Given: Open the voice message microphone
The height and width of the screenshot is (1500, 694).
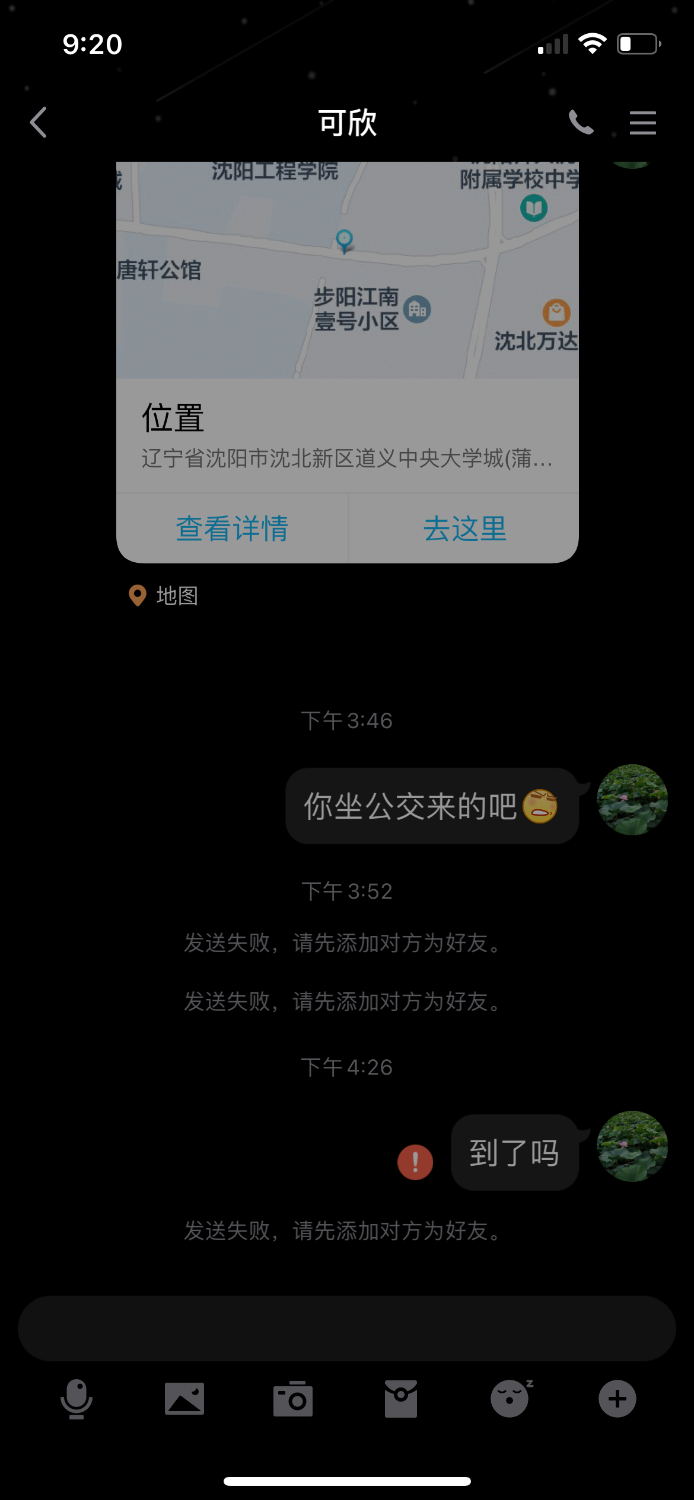Looking at the screenshot, I should click(x=76, y=1398).
